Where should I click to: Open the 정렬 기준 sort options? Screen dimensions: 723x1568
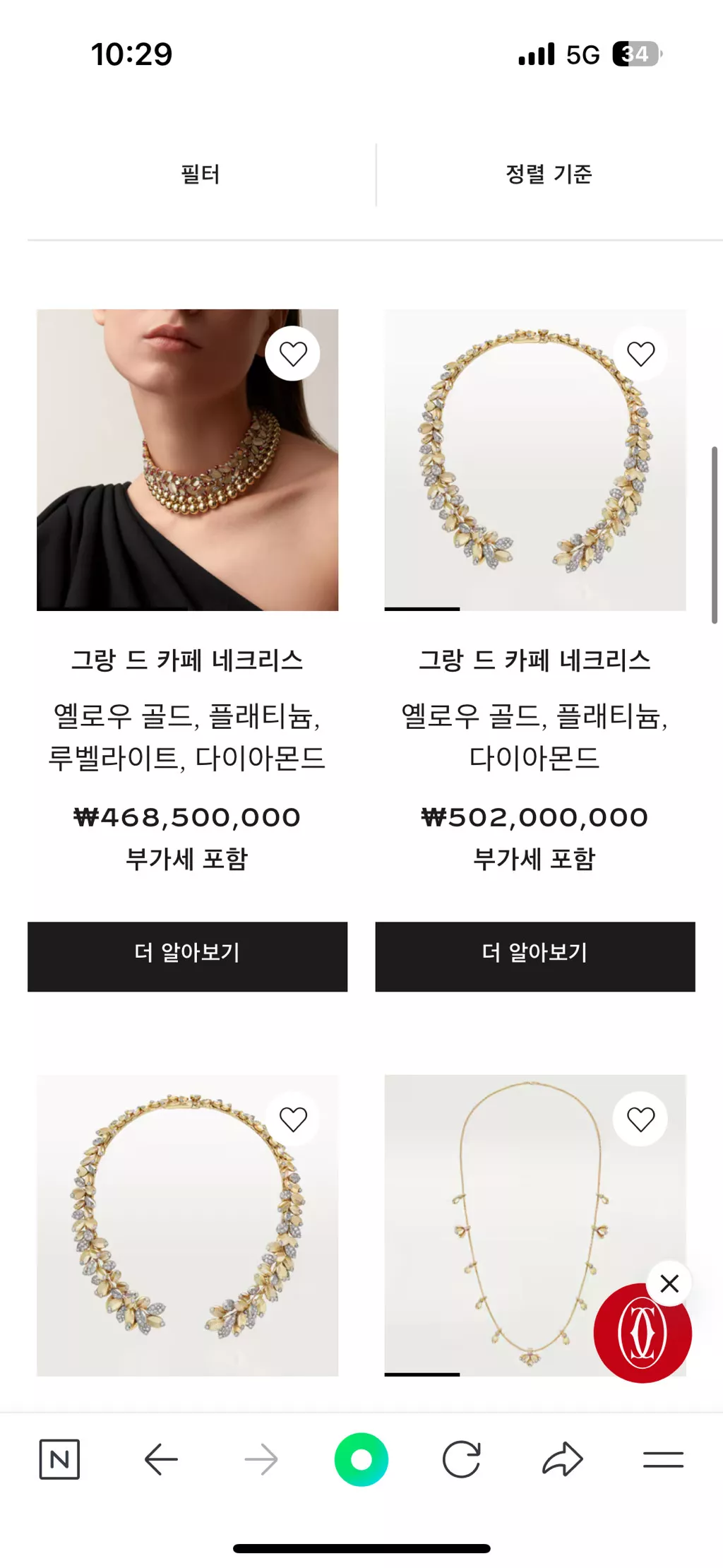tap(549, 174)
